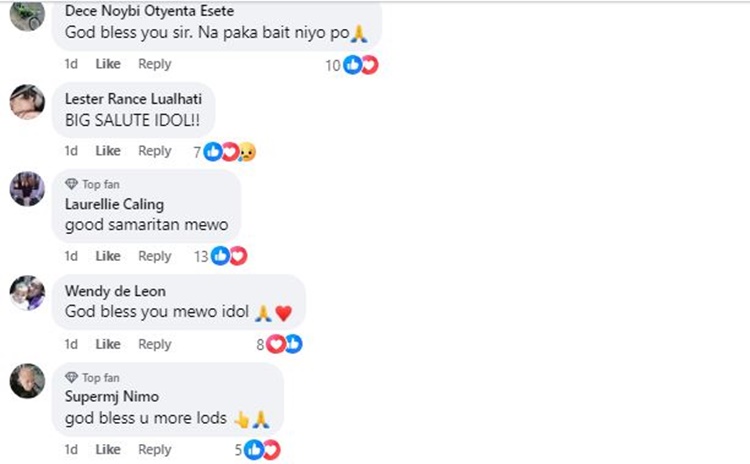The width and height of the screenshot is (750, 464).
Task: Open Wendy de Leon's profile name
Action: [115, 291]
